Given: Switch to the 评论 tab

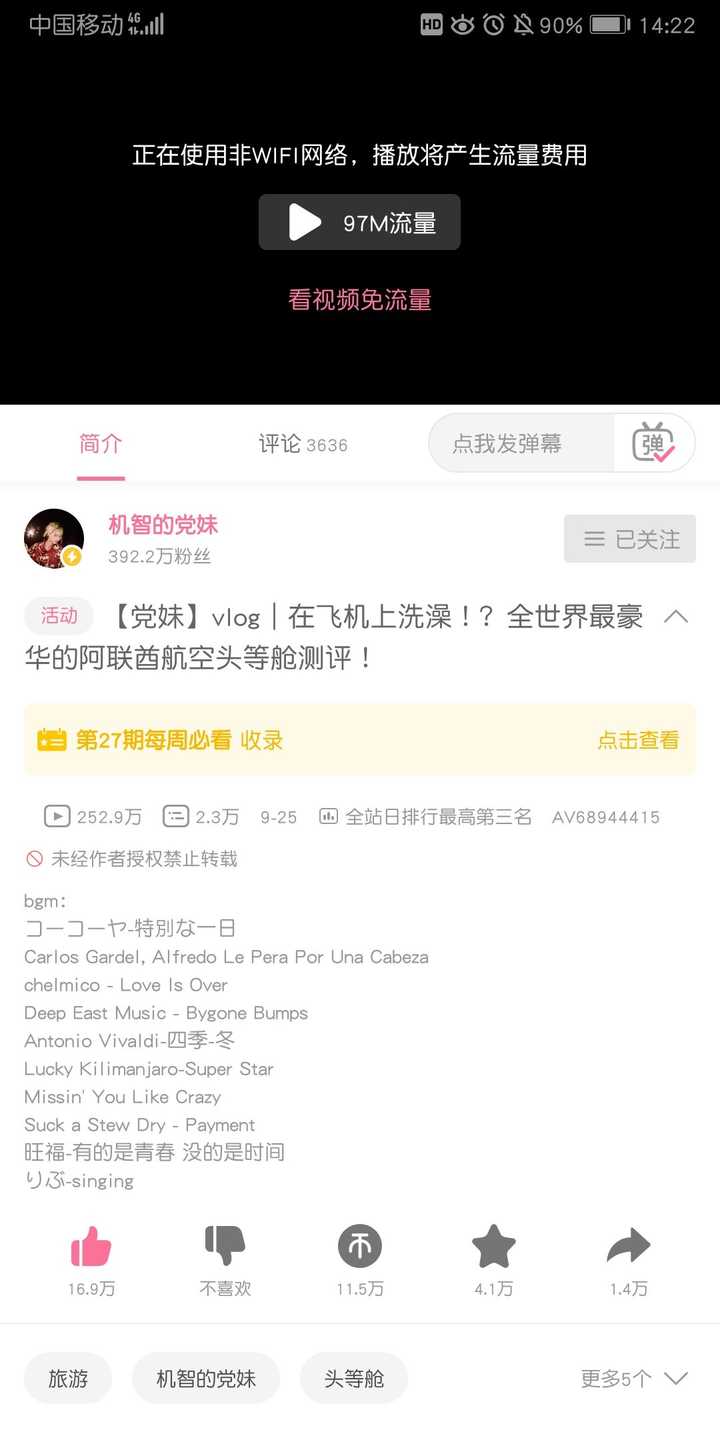Looking at the screenshot, I should (x=303, y=444).
